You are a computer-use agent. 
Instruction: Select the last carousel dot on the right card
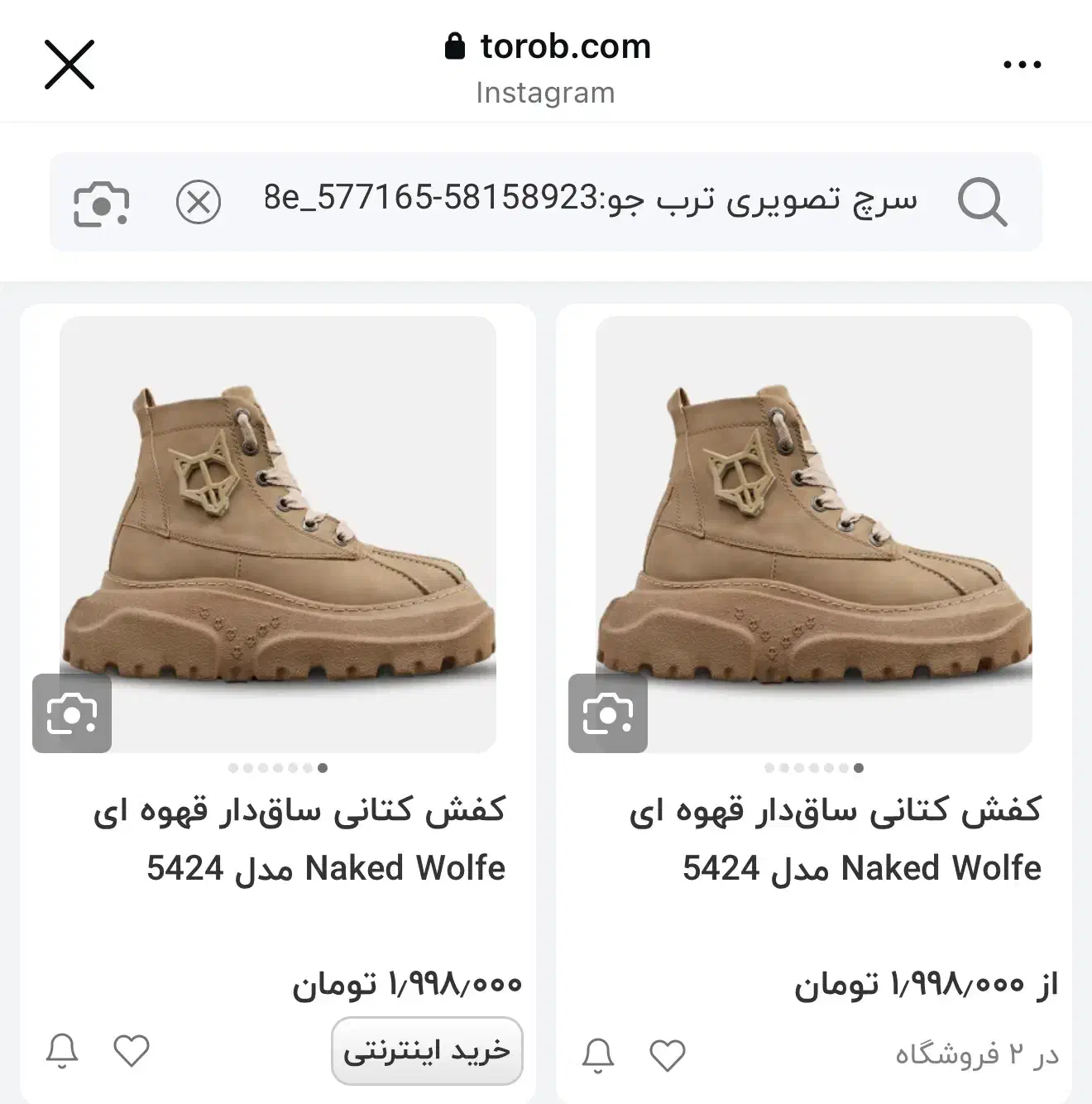(x=857, y=768)
